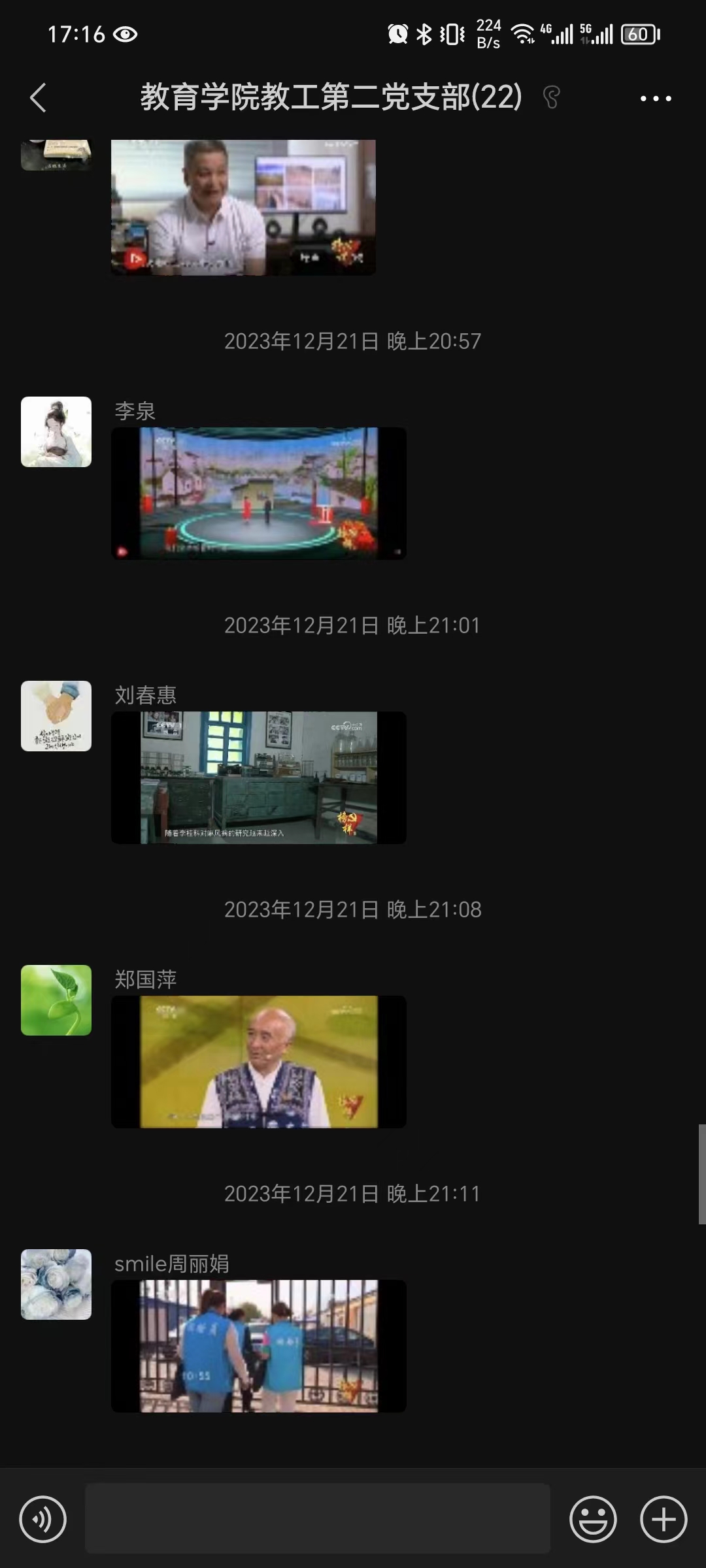Go back from the group chat
The image size is (706, 1568).
(x=38, y=98)
